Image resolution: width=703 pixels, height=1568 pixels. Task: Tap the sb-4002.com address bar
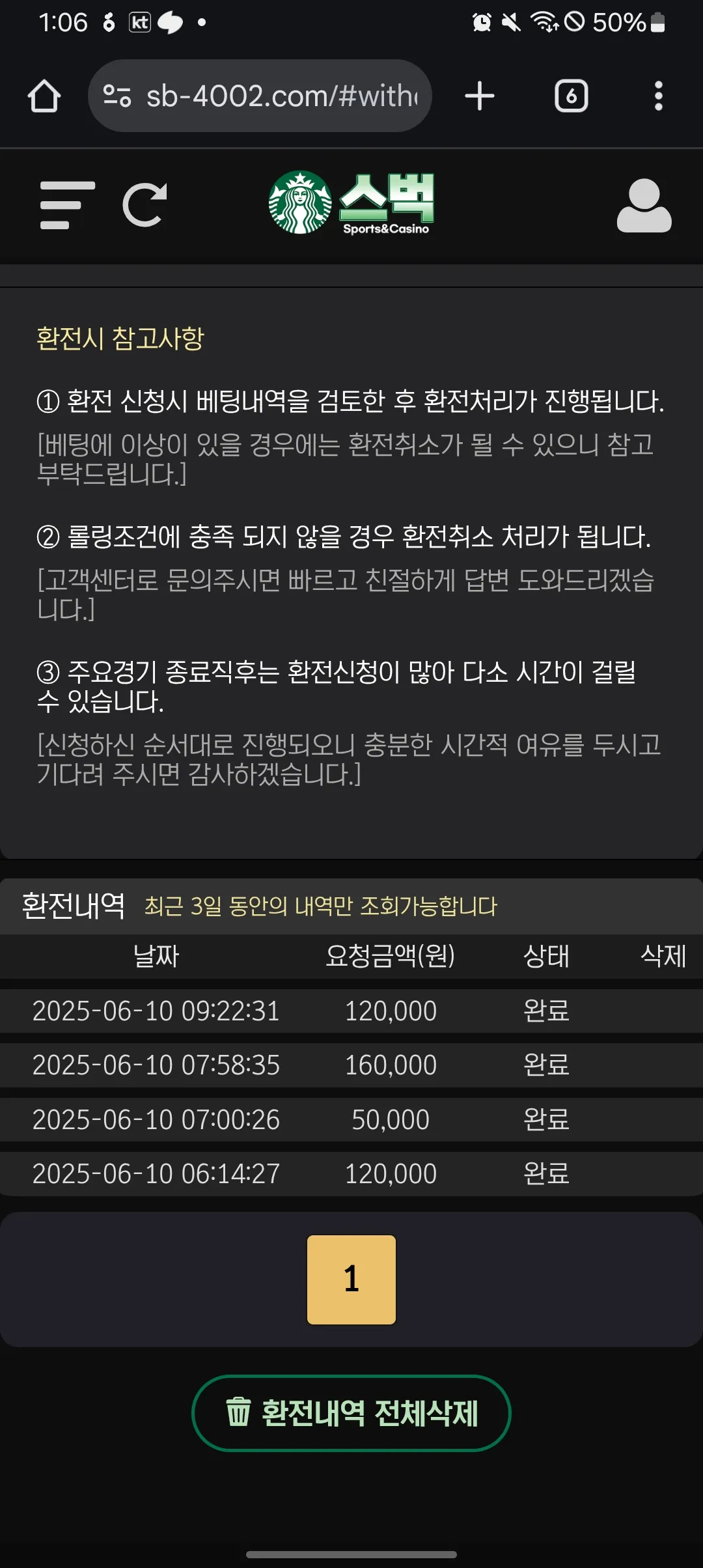coord(260,96)
